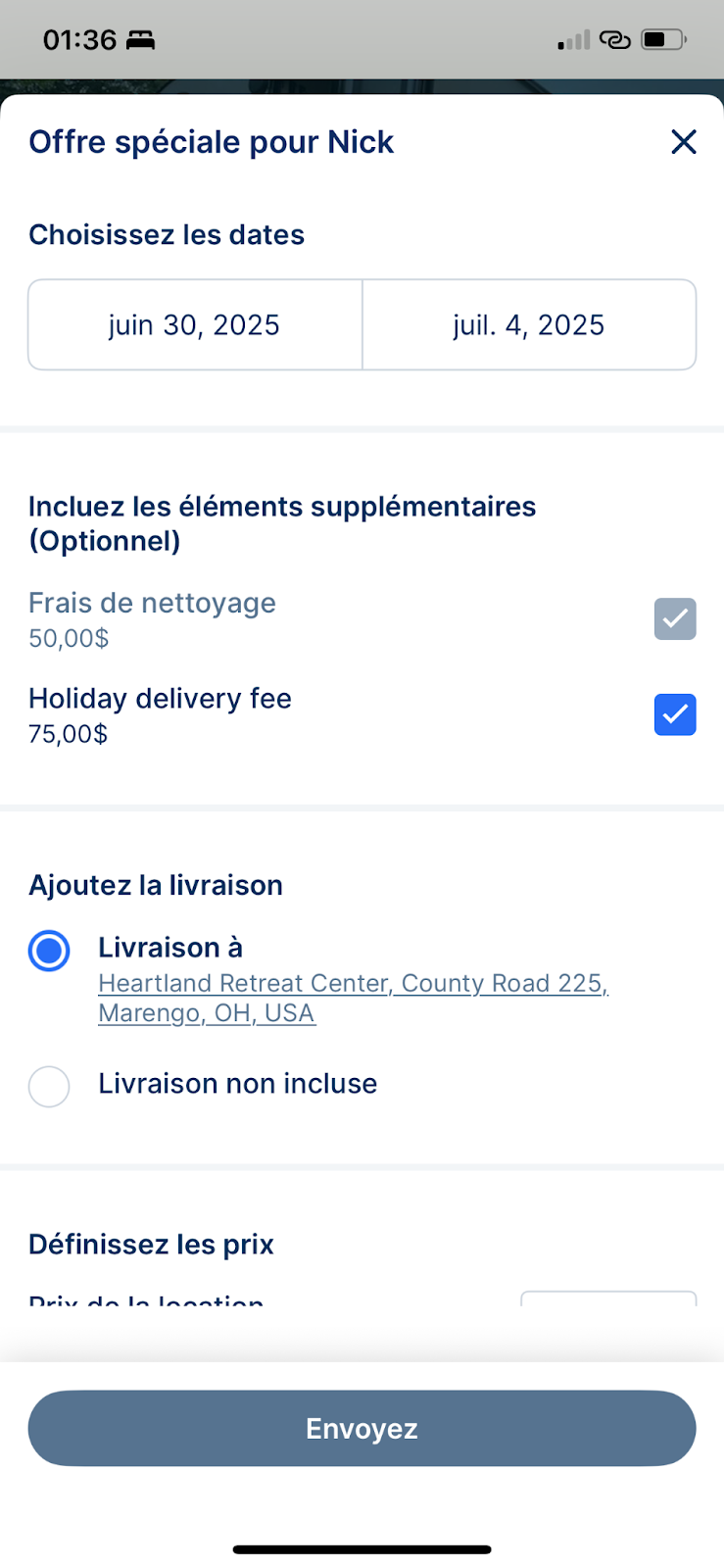Open the Heartland Retreat Center address link
This screenshot has width=724, height=1568.
click(354, 998)
